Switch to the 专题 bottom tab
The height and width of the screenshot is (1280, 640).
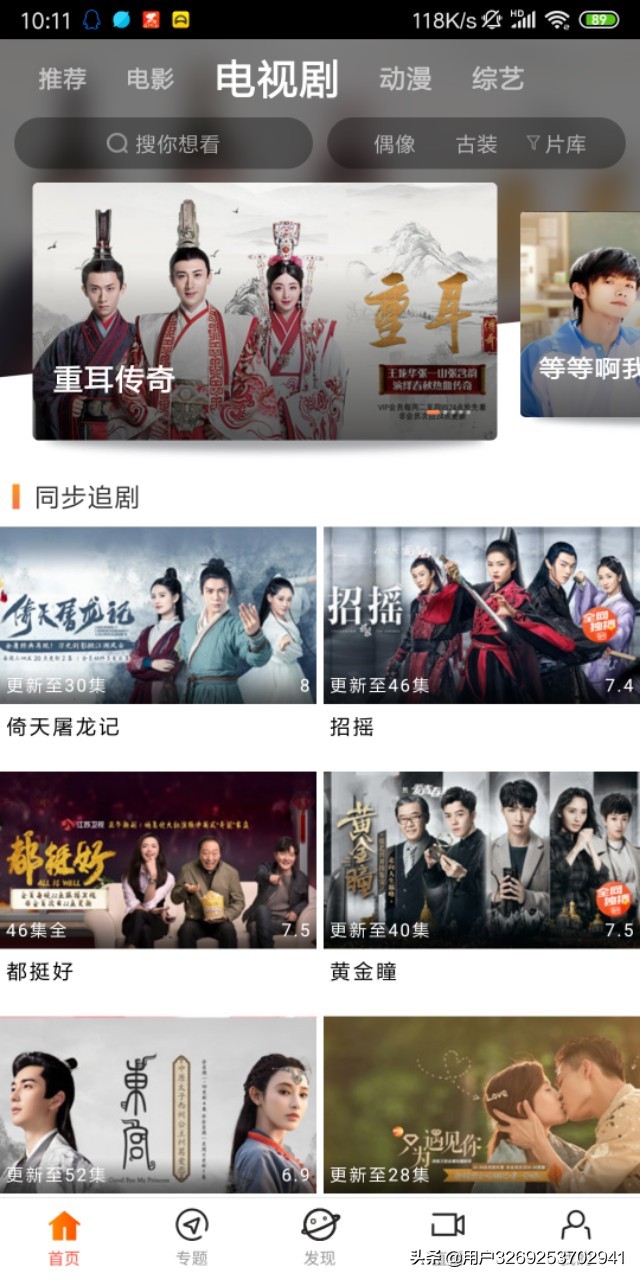[191, 1238]
